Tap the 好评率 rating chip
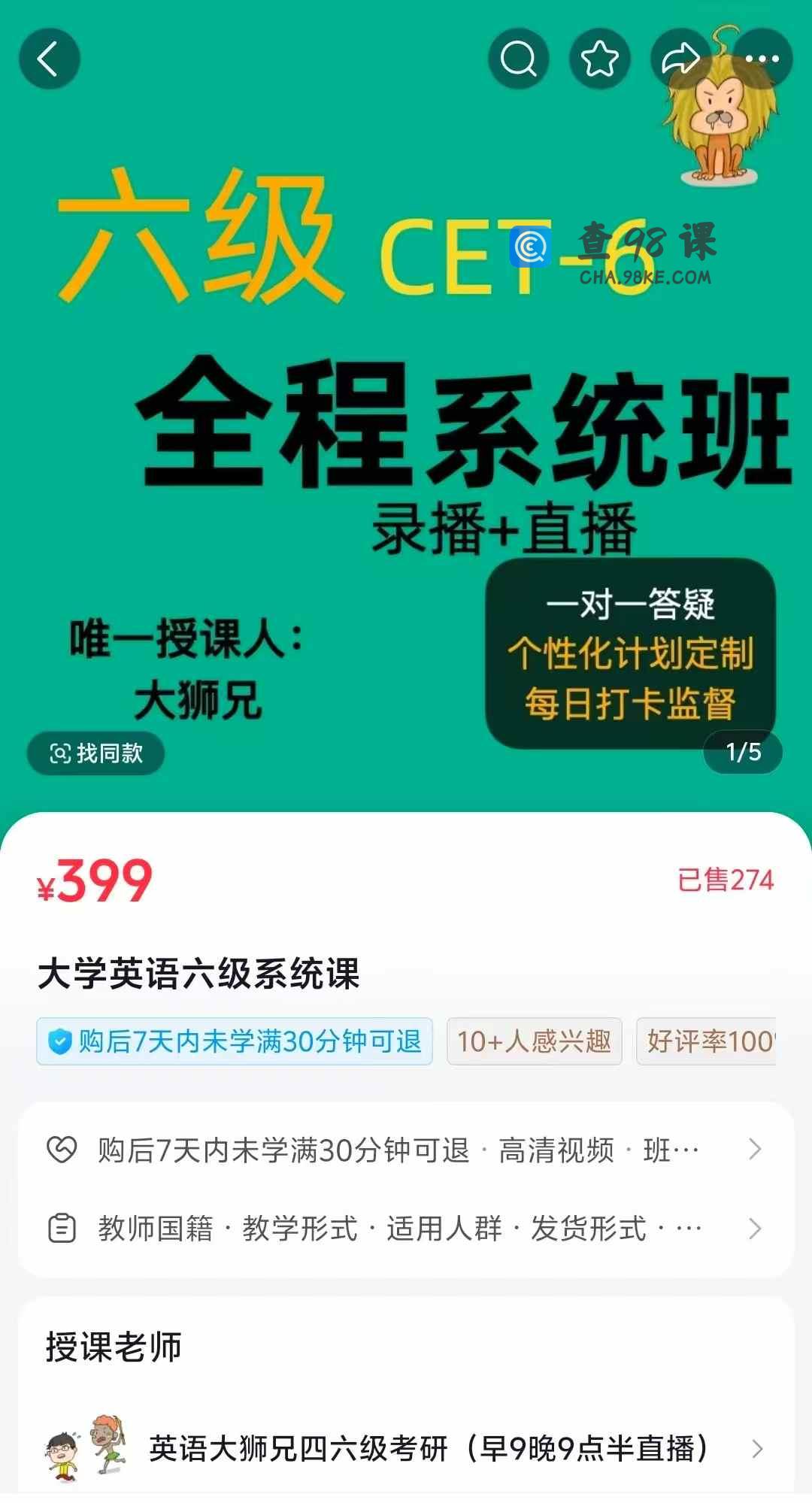The image size is (812, 1503). [x=707, y=1041]
